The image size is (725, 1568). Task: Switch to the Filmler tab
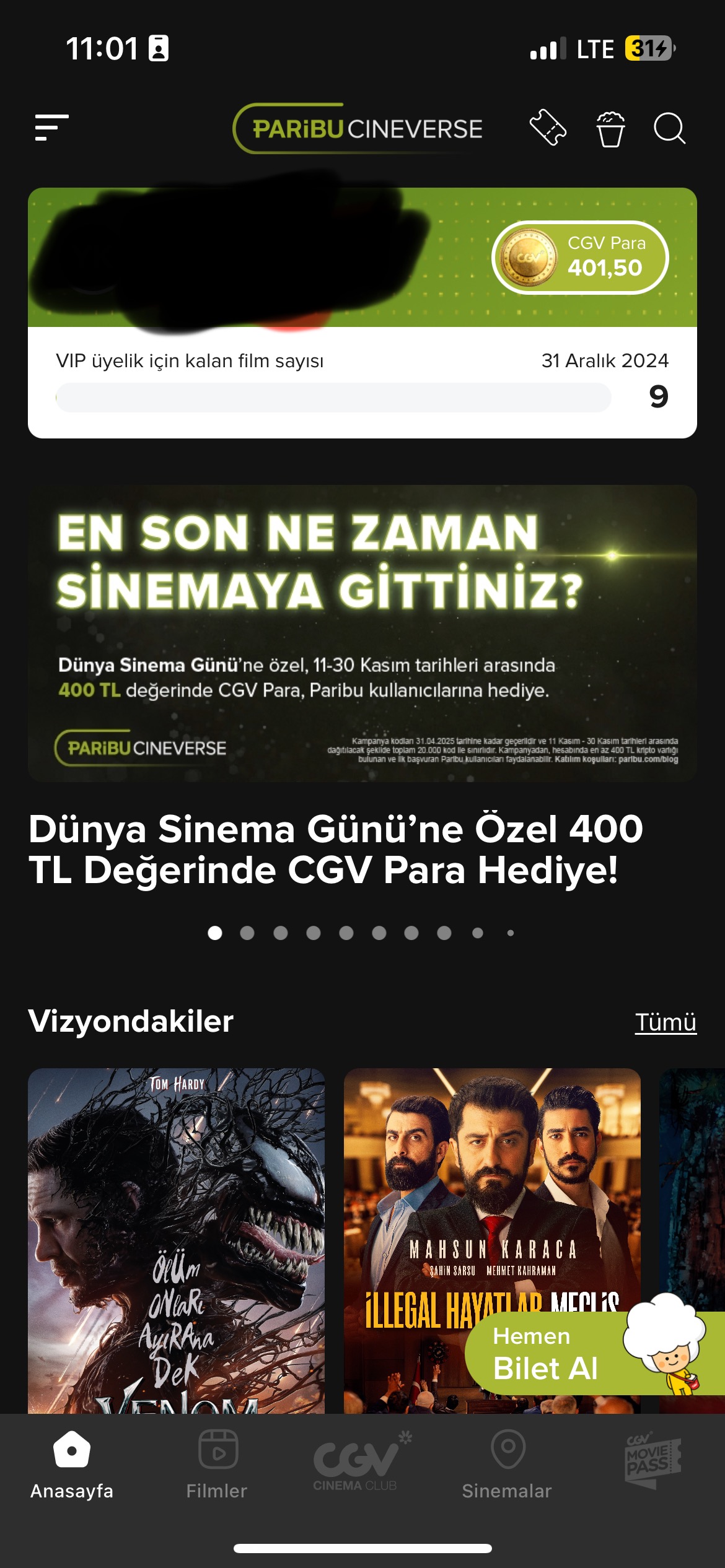point(217,1464)
